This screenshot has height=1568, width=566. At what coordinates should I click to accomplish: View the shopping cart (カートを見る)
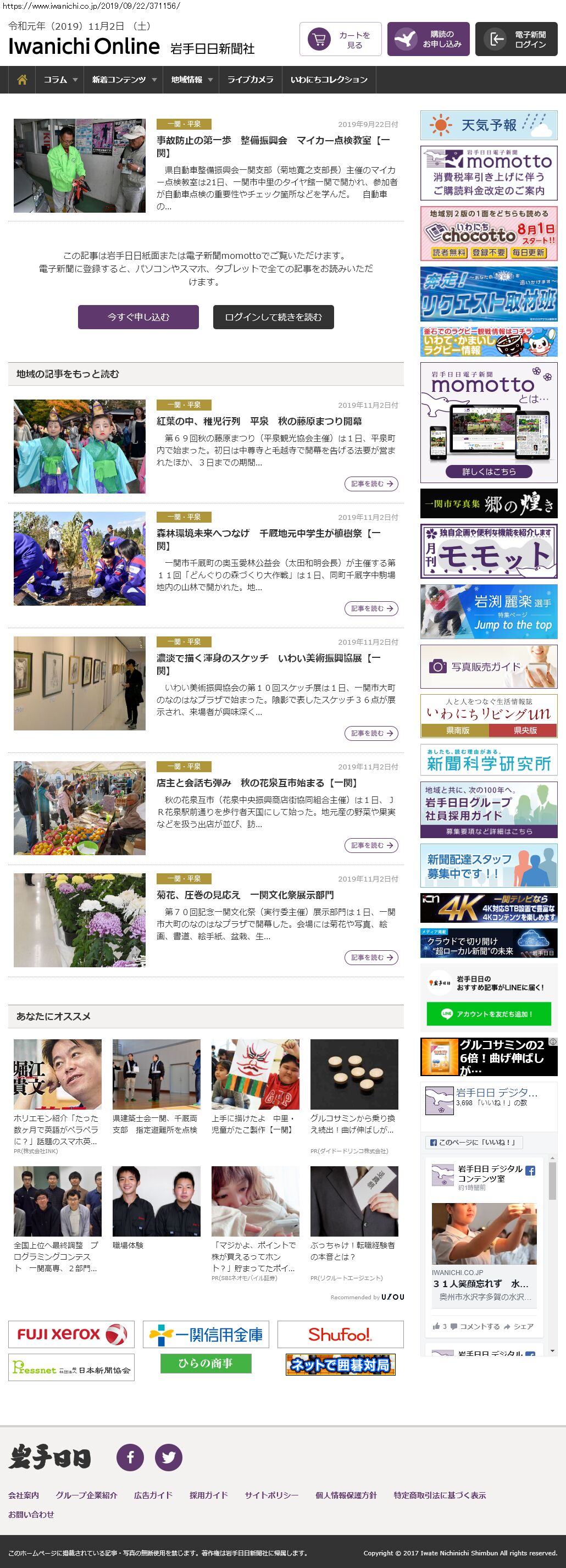pos(340,40)
